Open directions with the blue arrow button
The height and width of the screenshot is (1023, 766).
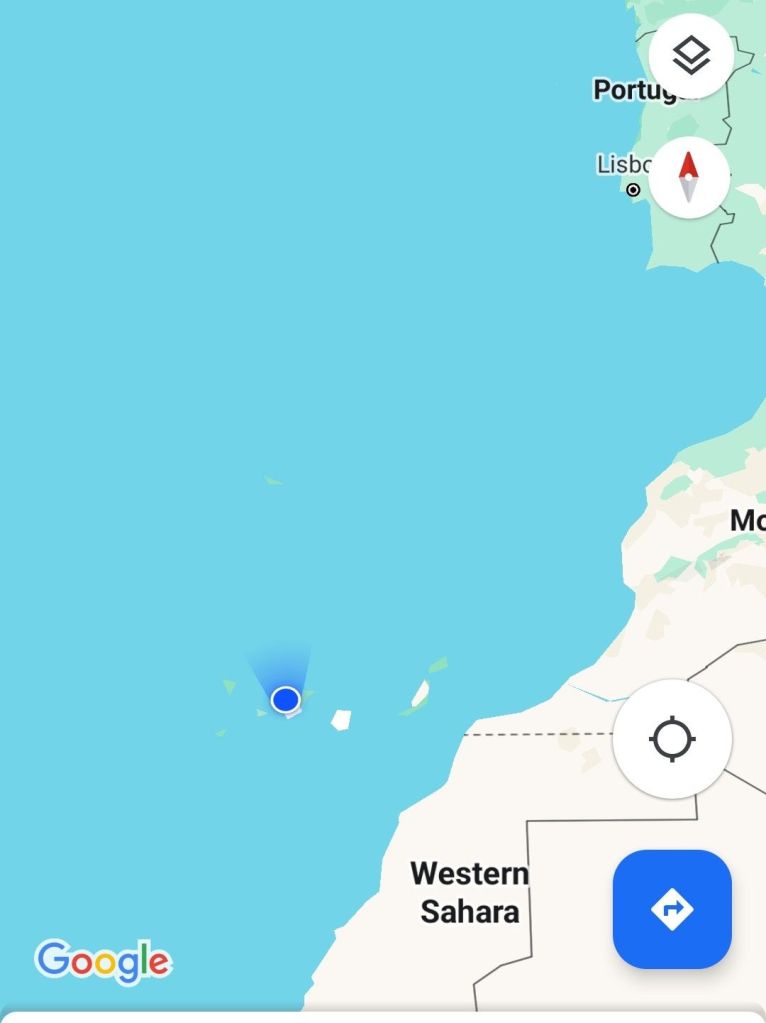672,909
